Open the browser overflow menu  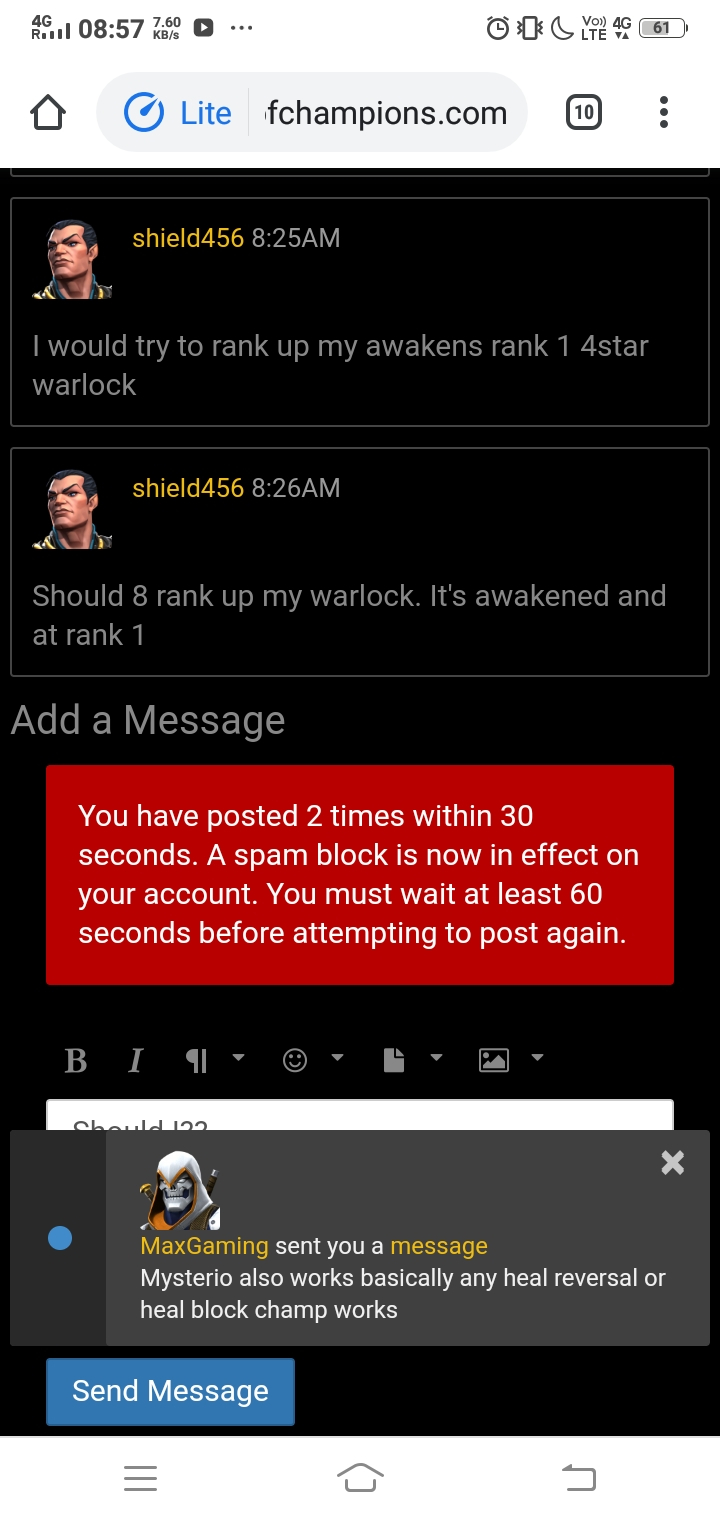pyautogui.click(x=664, y=113)
